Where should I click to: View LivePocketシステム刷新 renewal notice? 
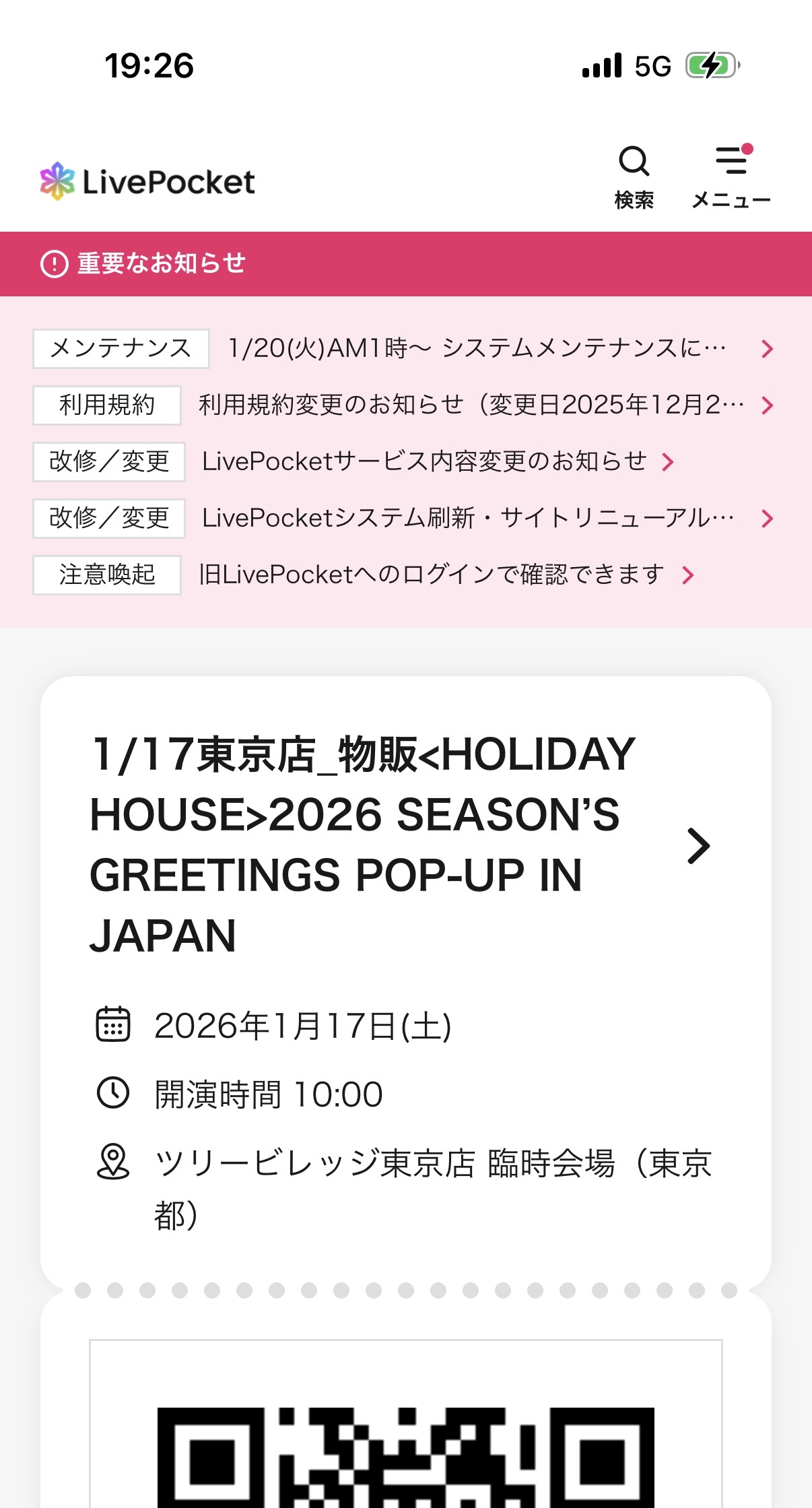click(469, 518)
